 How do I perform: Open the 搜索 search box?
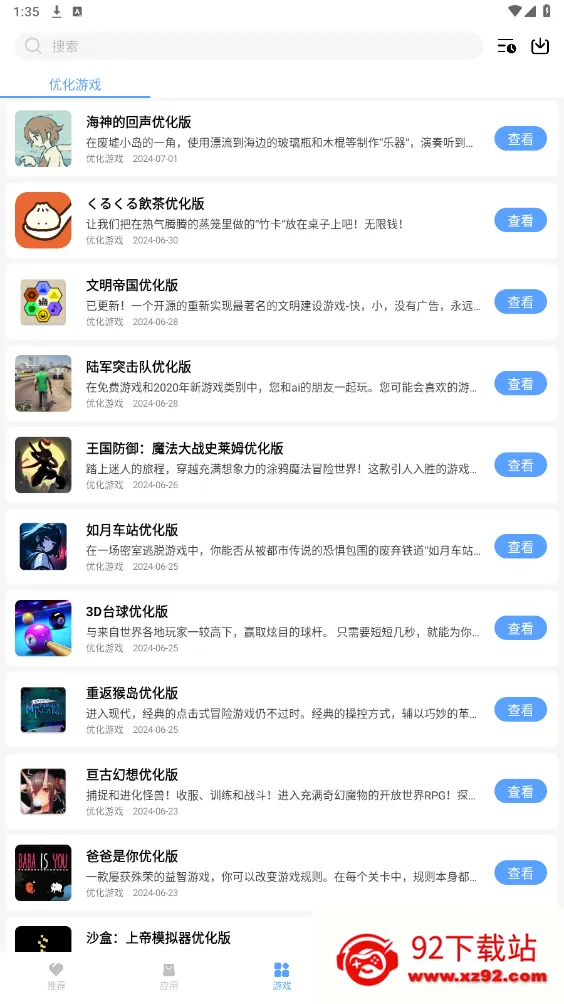(x=248, y=46)
